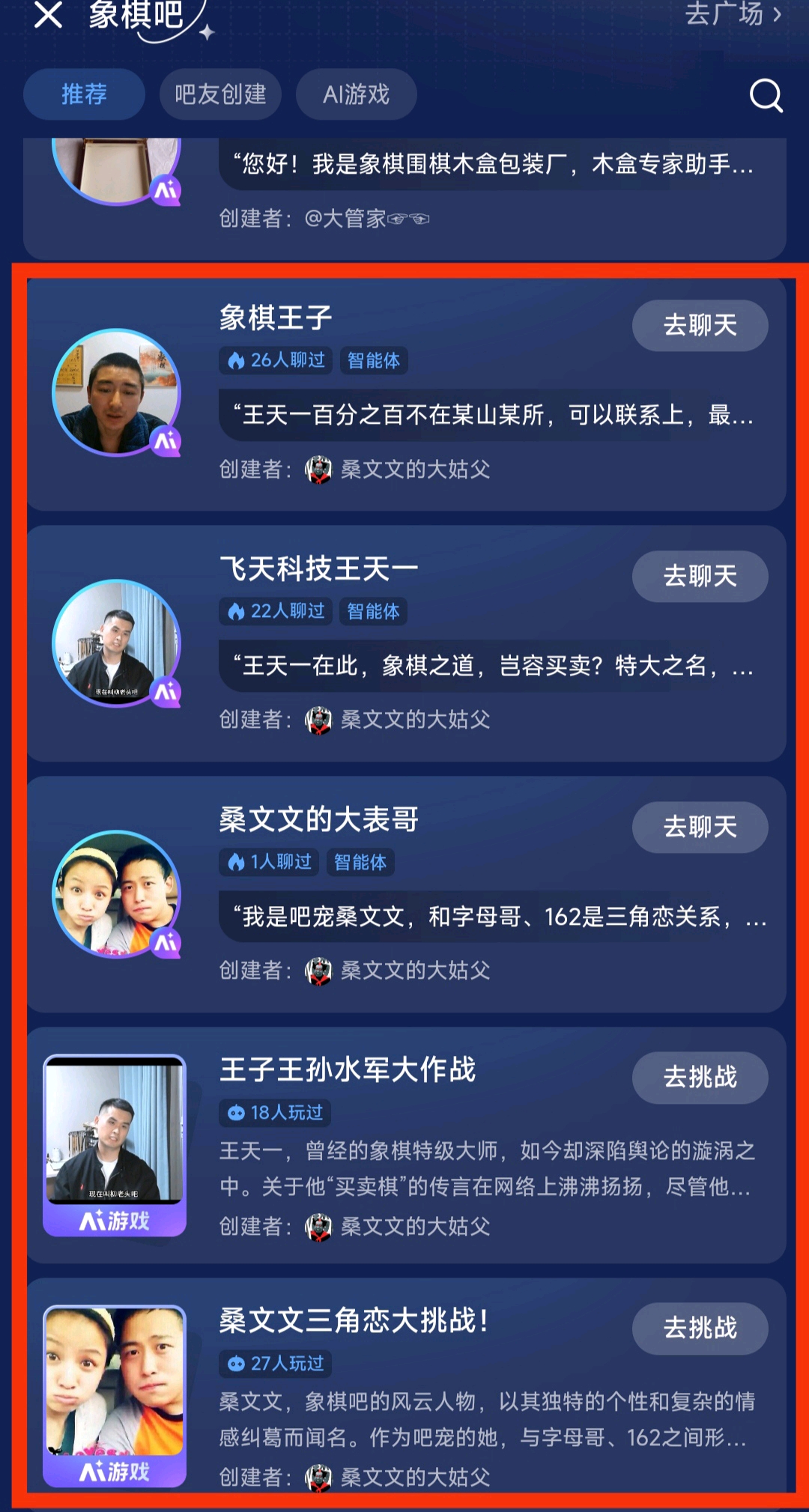Select the AI游戏 tab
The height and width of the screenshot is (1512, 809).
356,94
